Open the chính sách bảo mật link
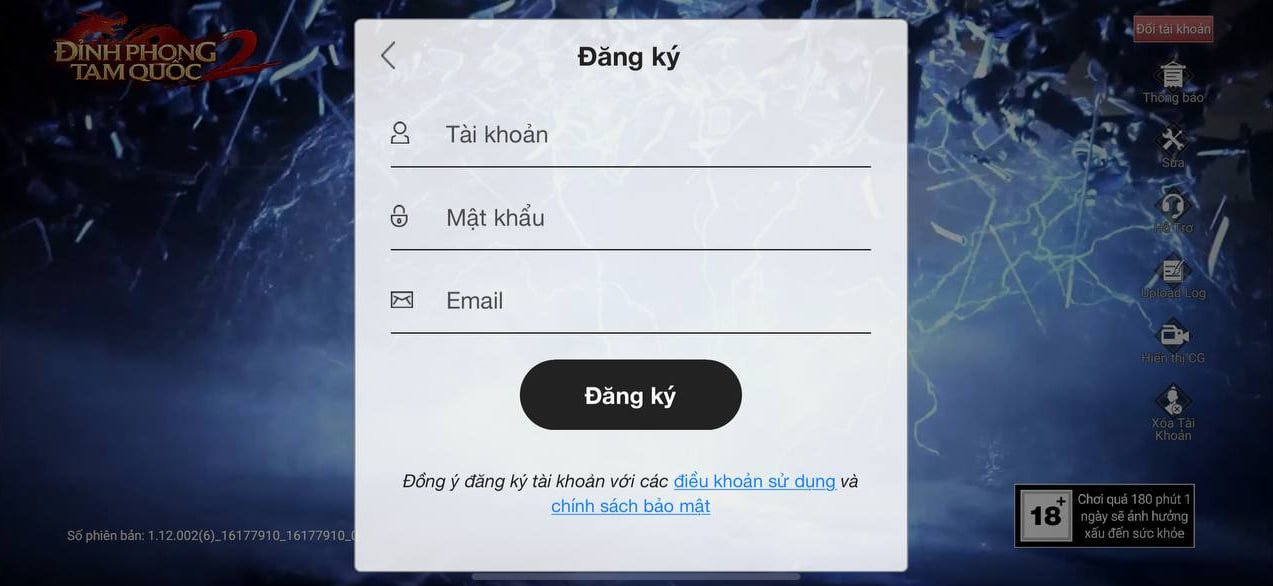 [x=630, y=506]
